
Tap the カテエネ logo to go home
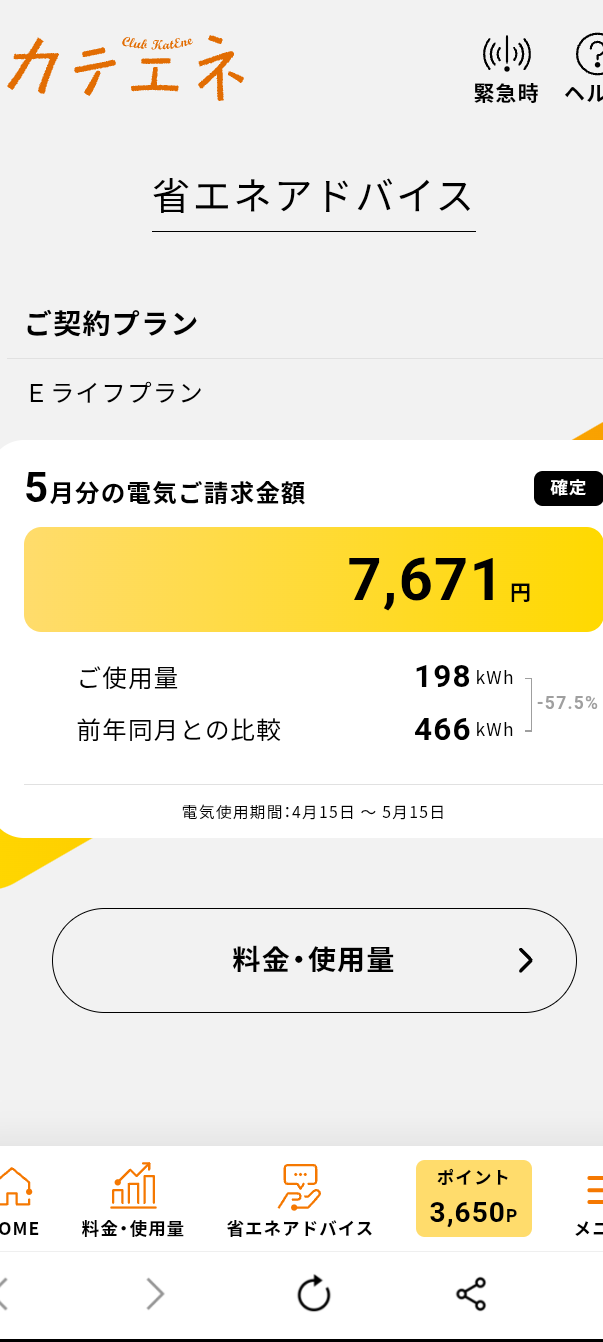127,67
